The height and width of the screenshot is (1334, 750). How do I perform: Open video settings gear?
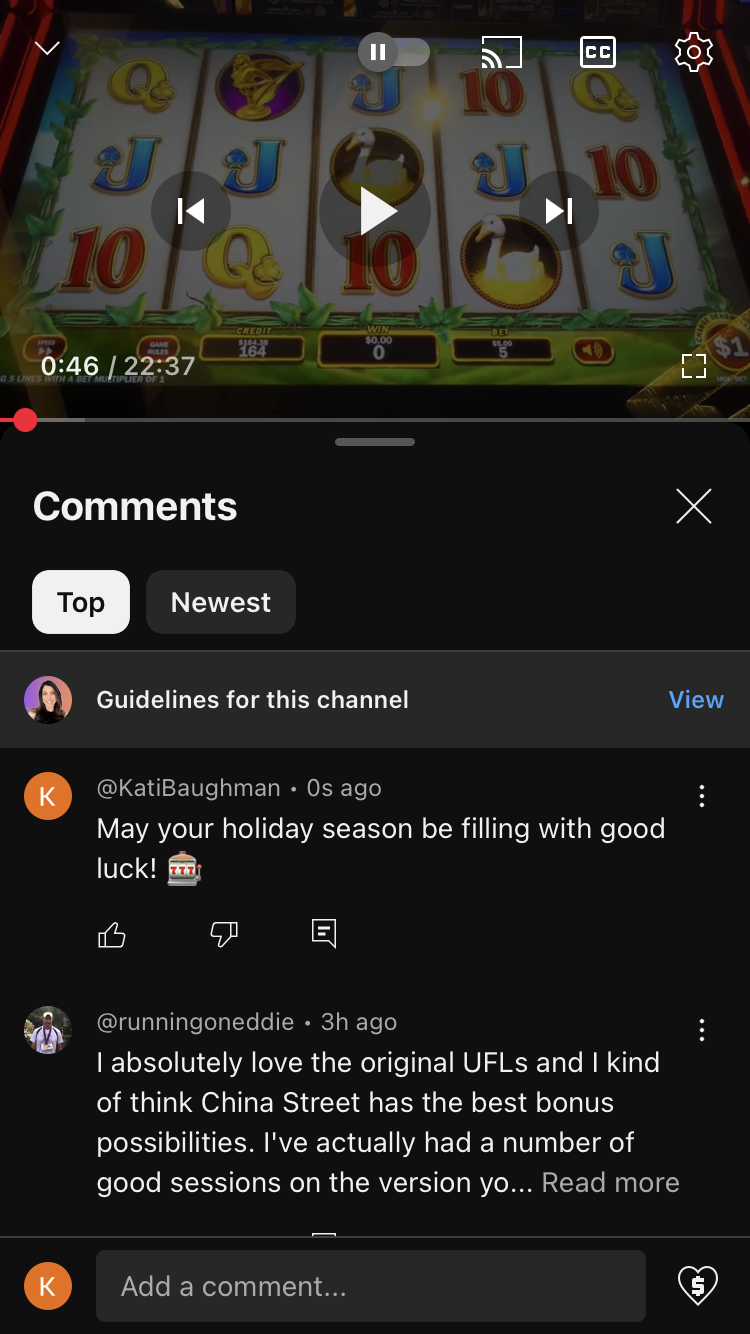click(693, 52)
